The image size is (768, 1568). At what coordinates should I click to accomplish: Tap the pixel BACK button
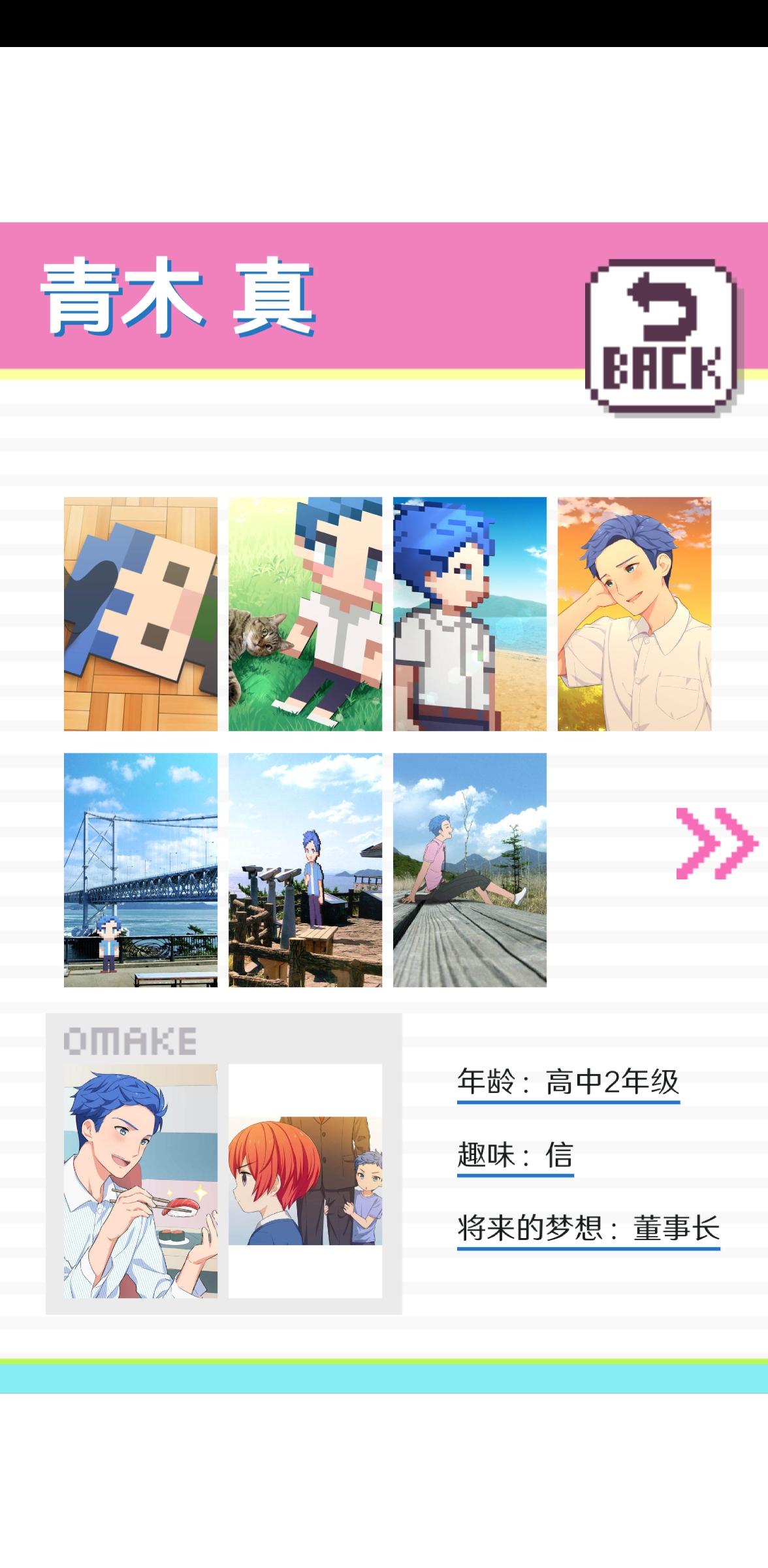click(665, 337)
